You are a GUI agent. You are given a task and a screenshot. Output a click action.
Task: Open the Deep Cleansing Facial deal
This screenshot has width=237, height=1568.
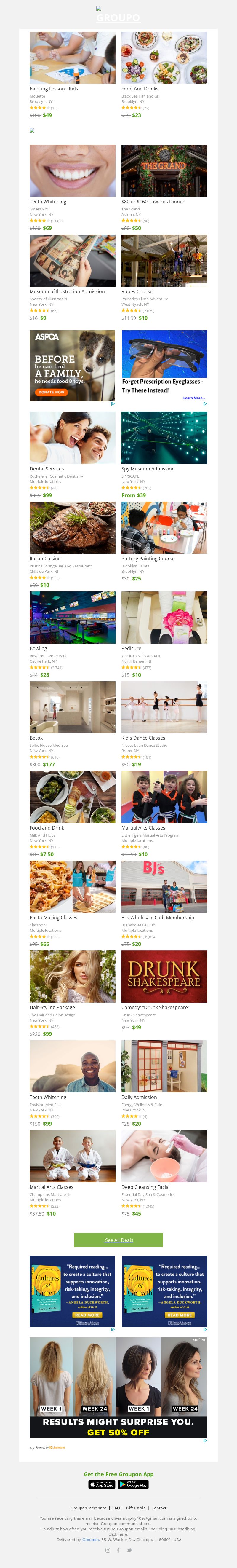click(164, 1156)
